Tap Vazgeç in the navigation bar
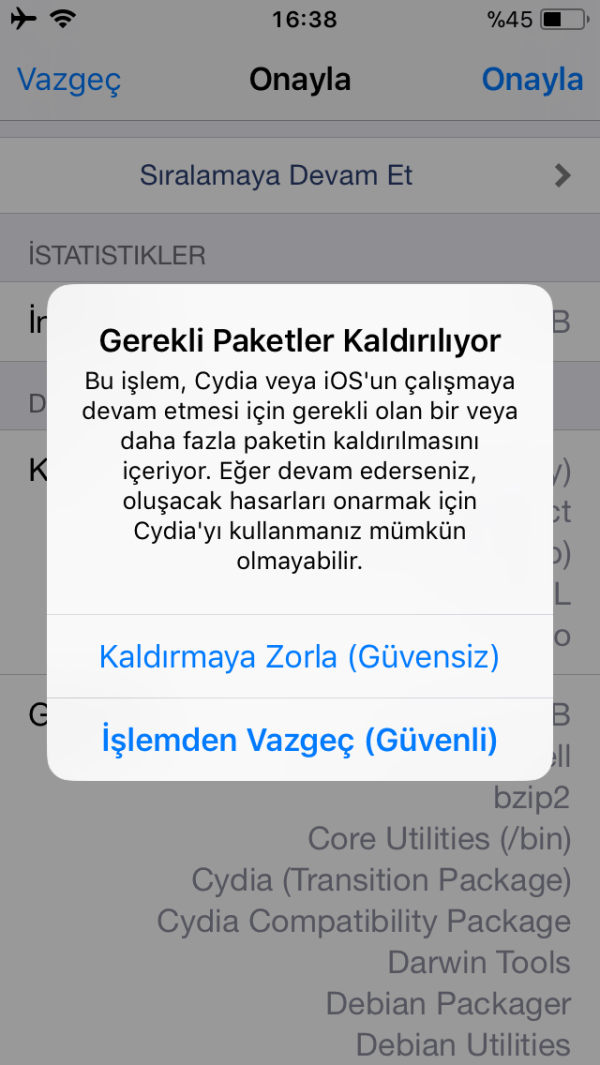Viewport: 600px width, 1065px height. point(69,80)
